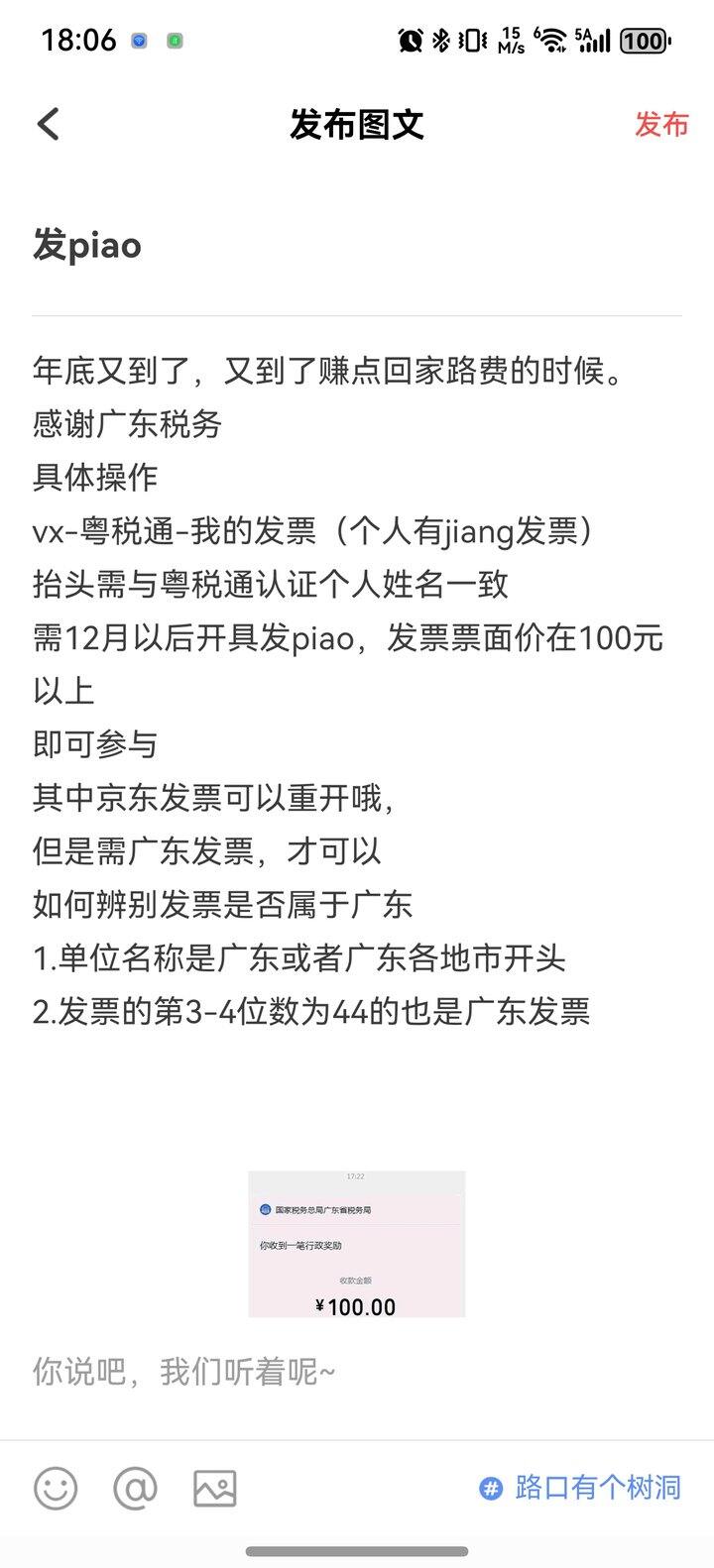Tap the green notification badge near the clock

click(176, 42)
